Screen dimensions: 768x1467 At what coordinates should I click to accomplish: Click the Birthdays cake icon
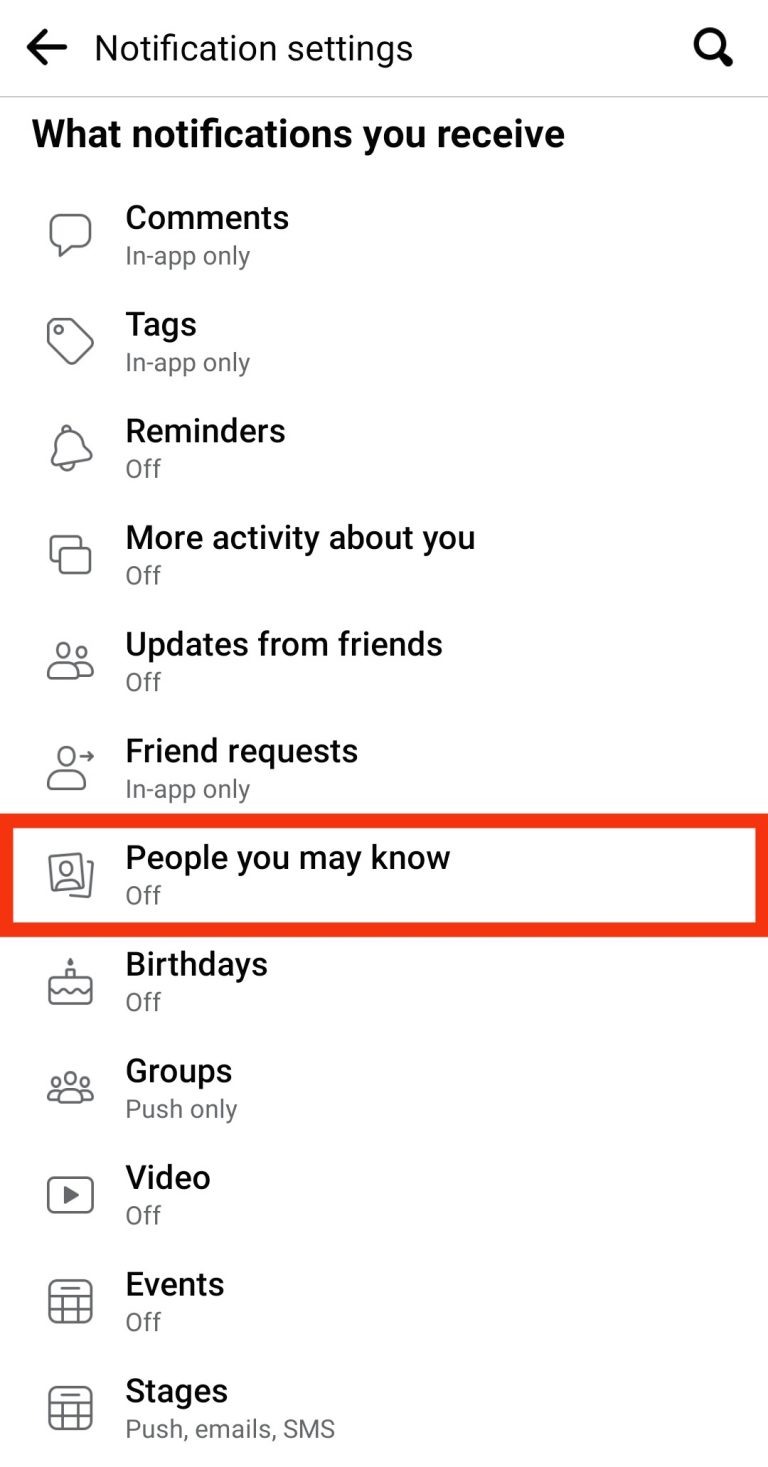click(69, 981)
